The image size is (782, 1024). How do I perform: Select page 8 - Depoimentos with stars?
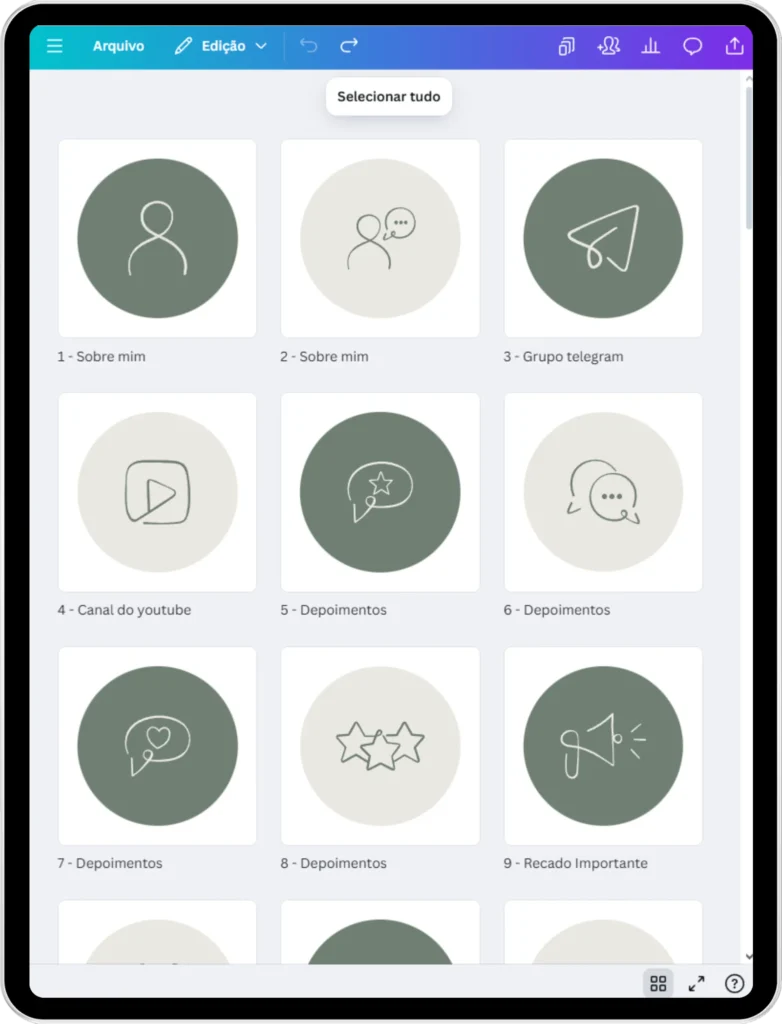380,746
